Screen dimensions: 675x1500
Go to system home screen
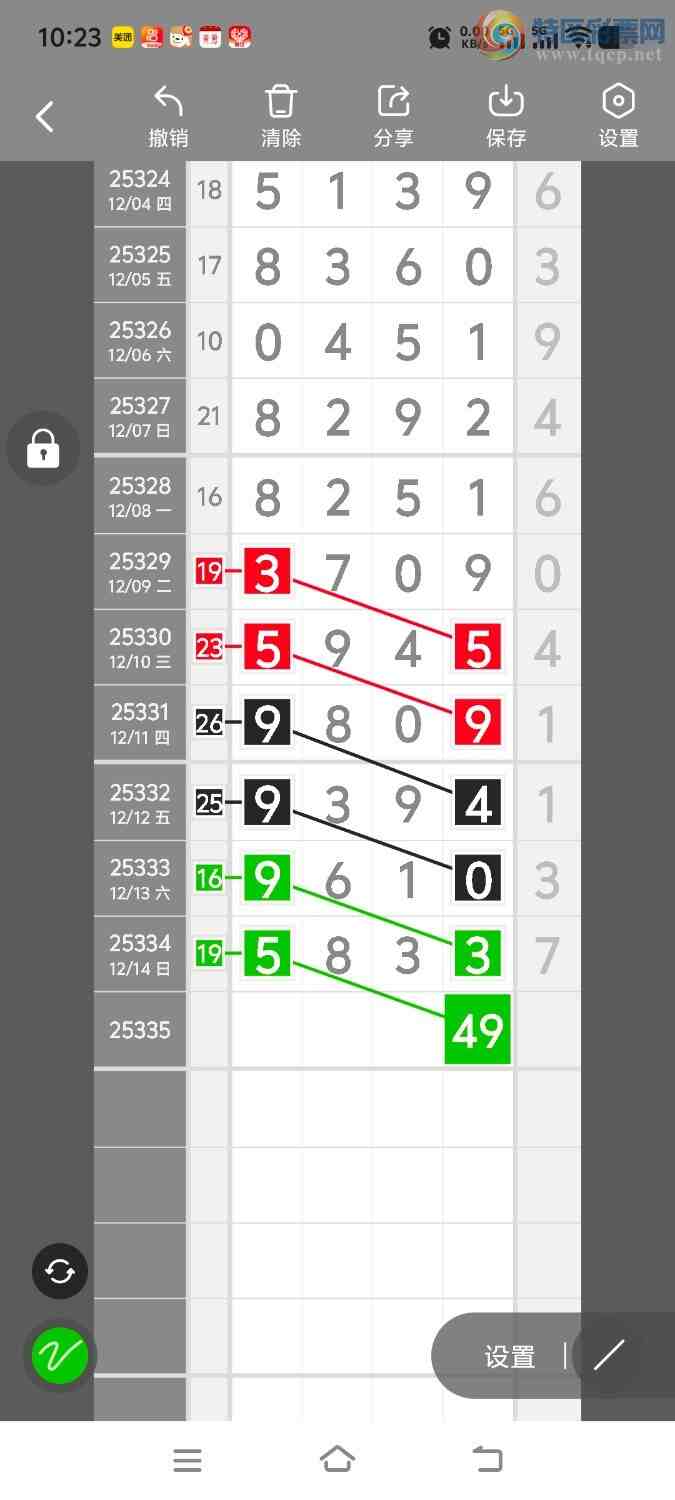(x=337, y=1460)
